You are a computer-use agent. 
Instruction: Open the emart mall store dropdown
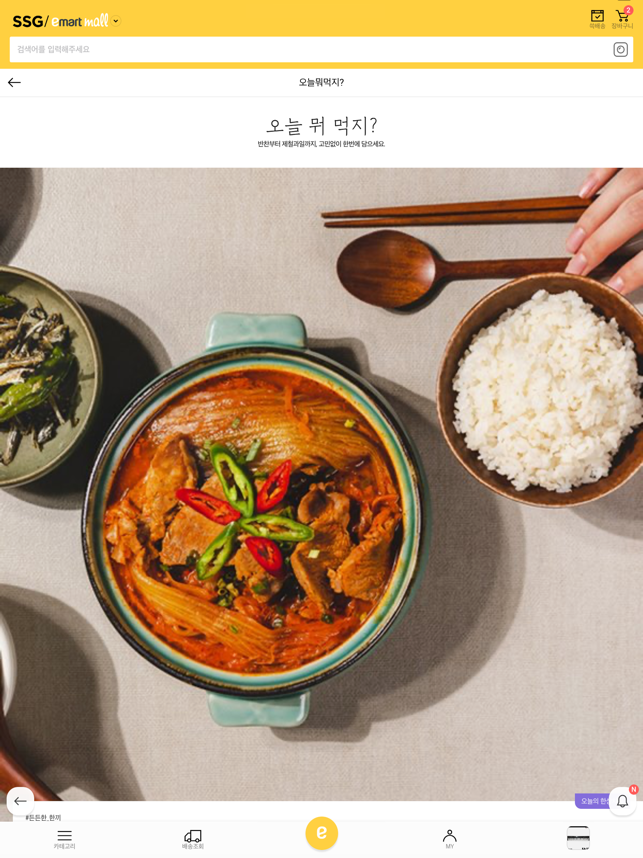click(x=115, y=20)
